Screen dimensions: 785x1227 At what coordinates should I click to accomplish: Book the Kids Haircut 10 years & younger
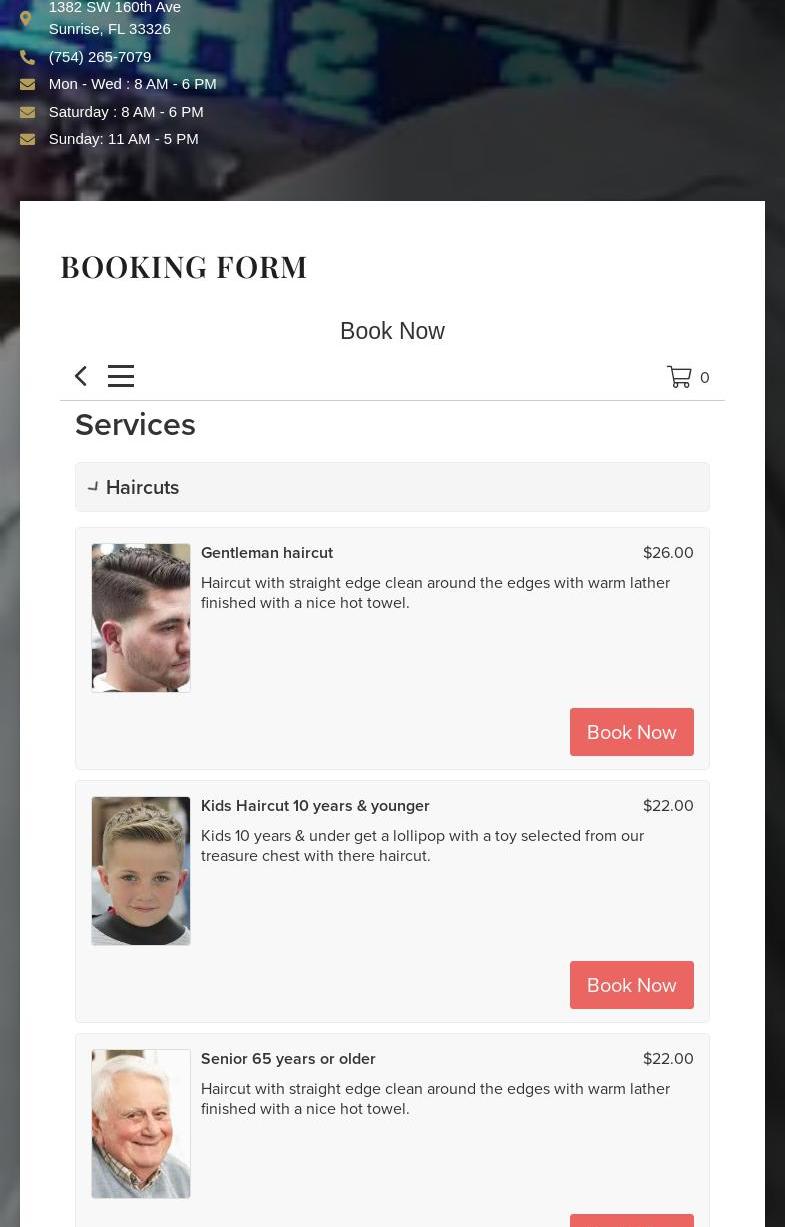click(x=632, y=985)
